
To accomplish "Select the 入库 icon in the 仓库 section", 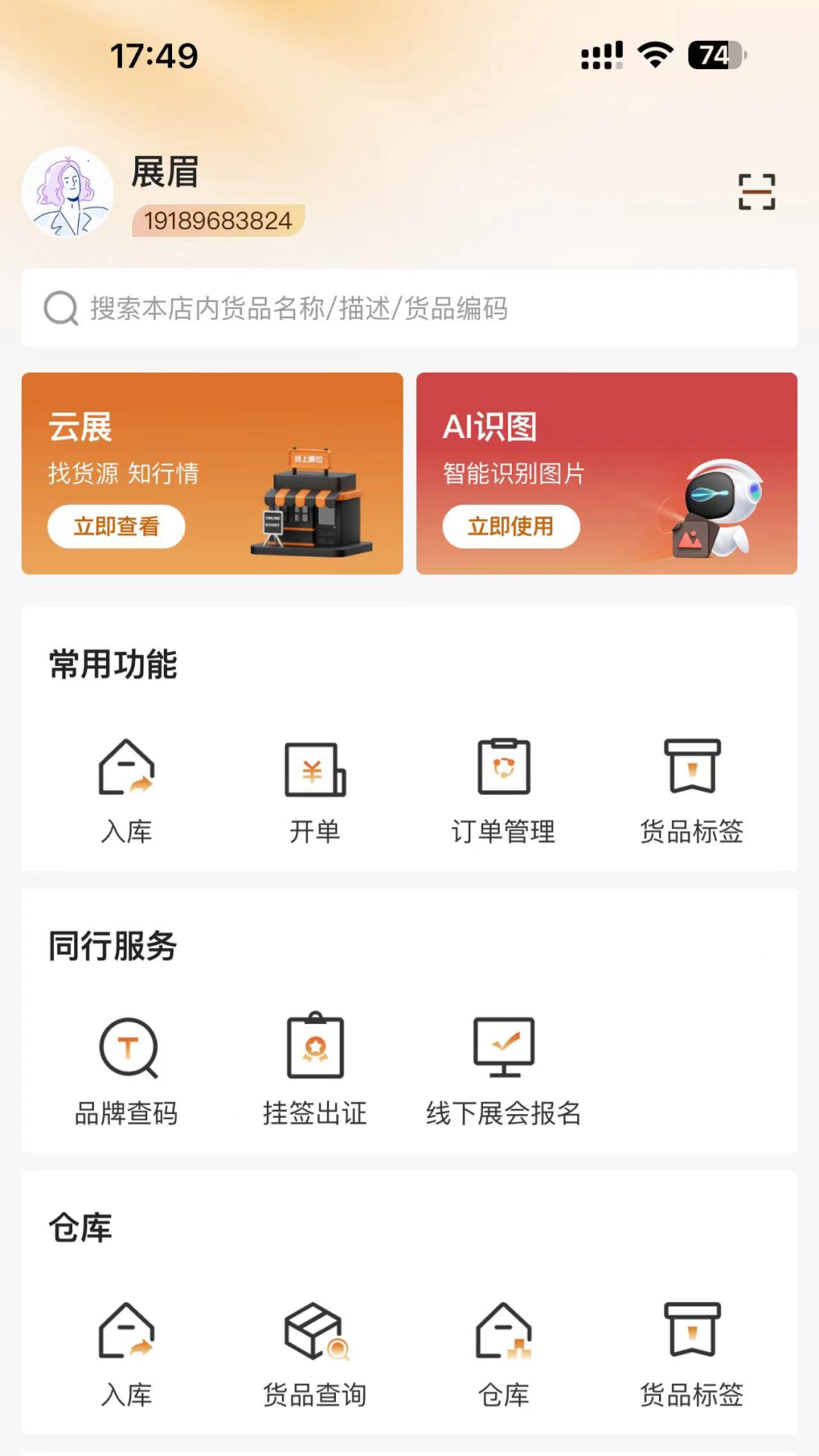I will [127, 1350].
